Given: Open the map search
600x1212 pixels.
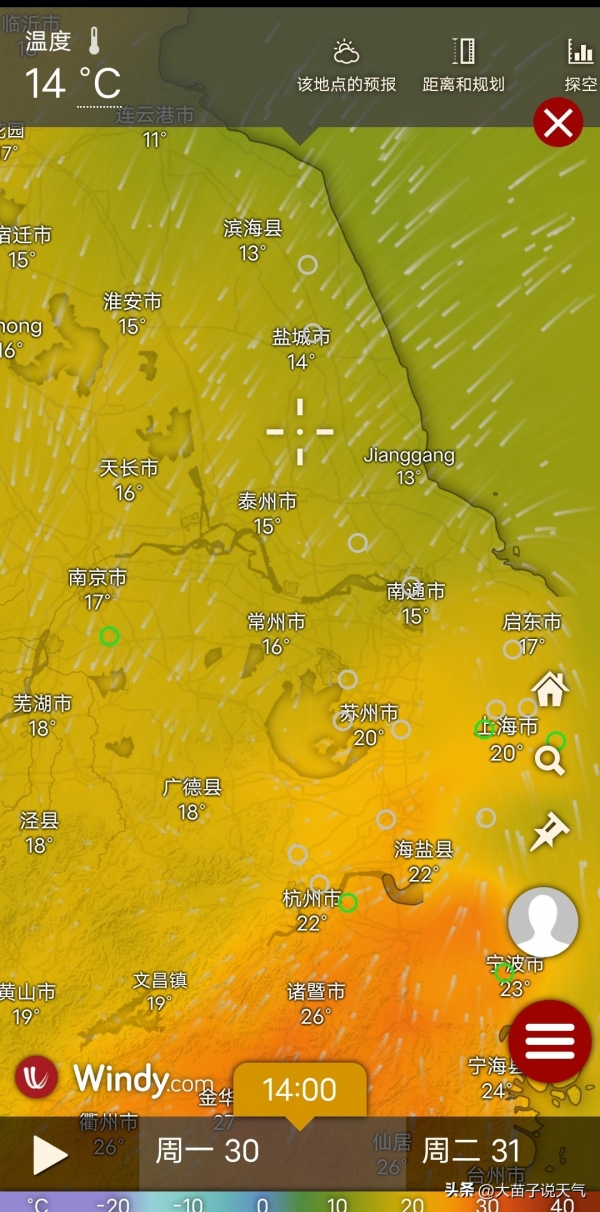Looking at the screenshot, I should click(550, 761).
